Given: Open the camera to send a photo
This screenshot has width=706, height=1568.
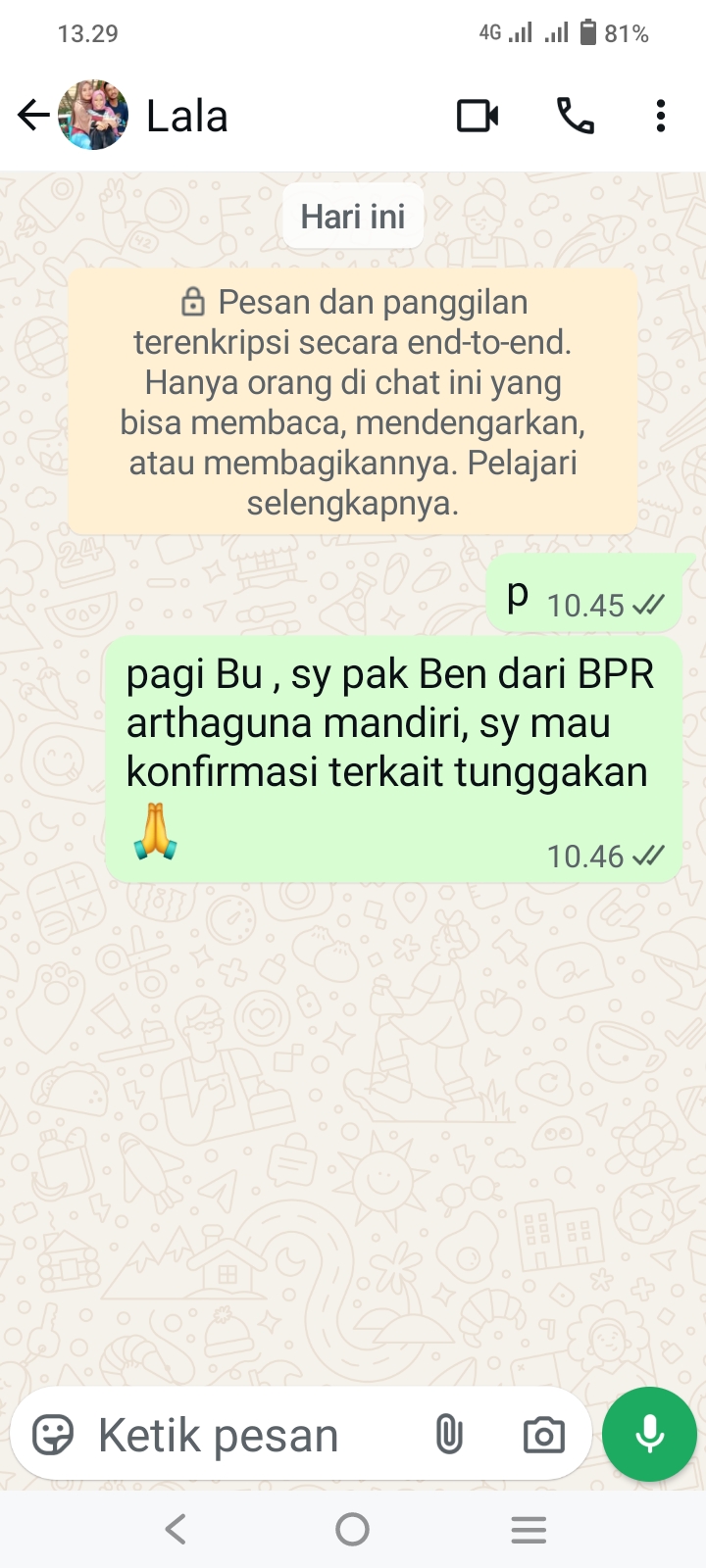Looking at the screenshot, I should (x=543, y=1436).
